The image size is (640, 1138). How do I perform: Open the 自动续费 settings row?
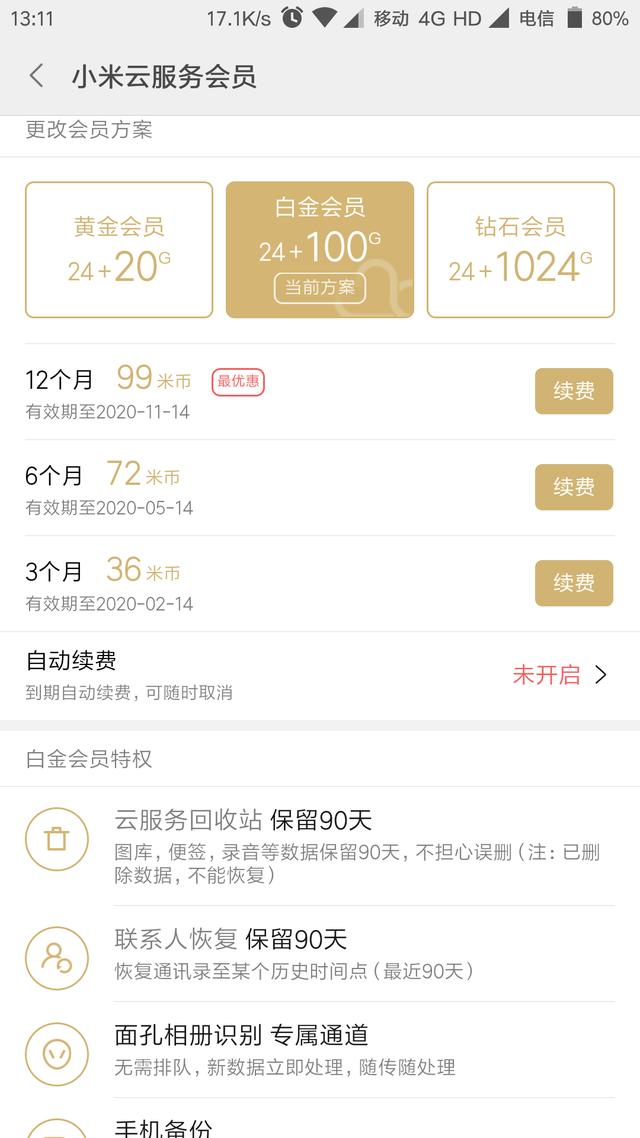click(320, 675)
